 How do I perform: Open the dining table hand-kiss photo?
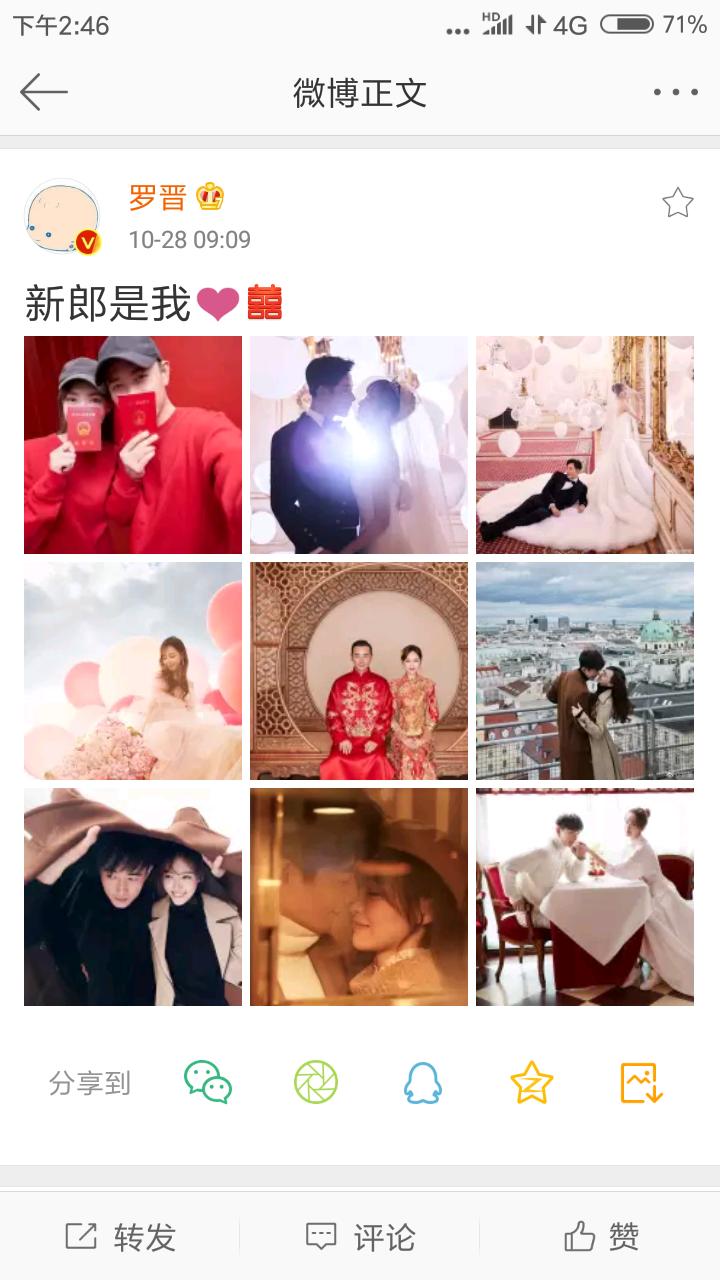pyautogui.click(x=585, y=897)
